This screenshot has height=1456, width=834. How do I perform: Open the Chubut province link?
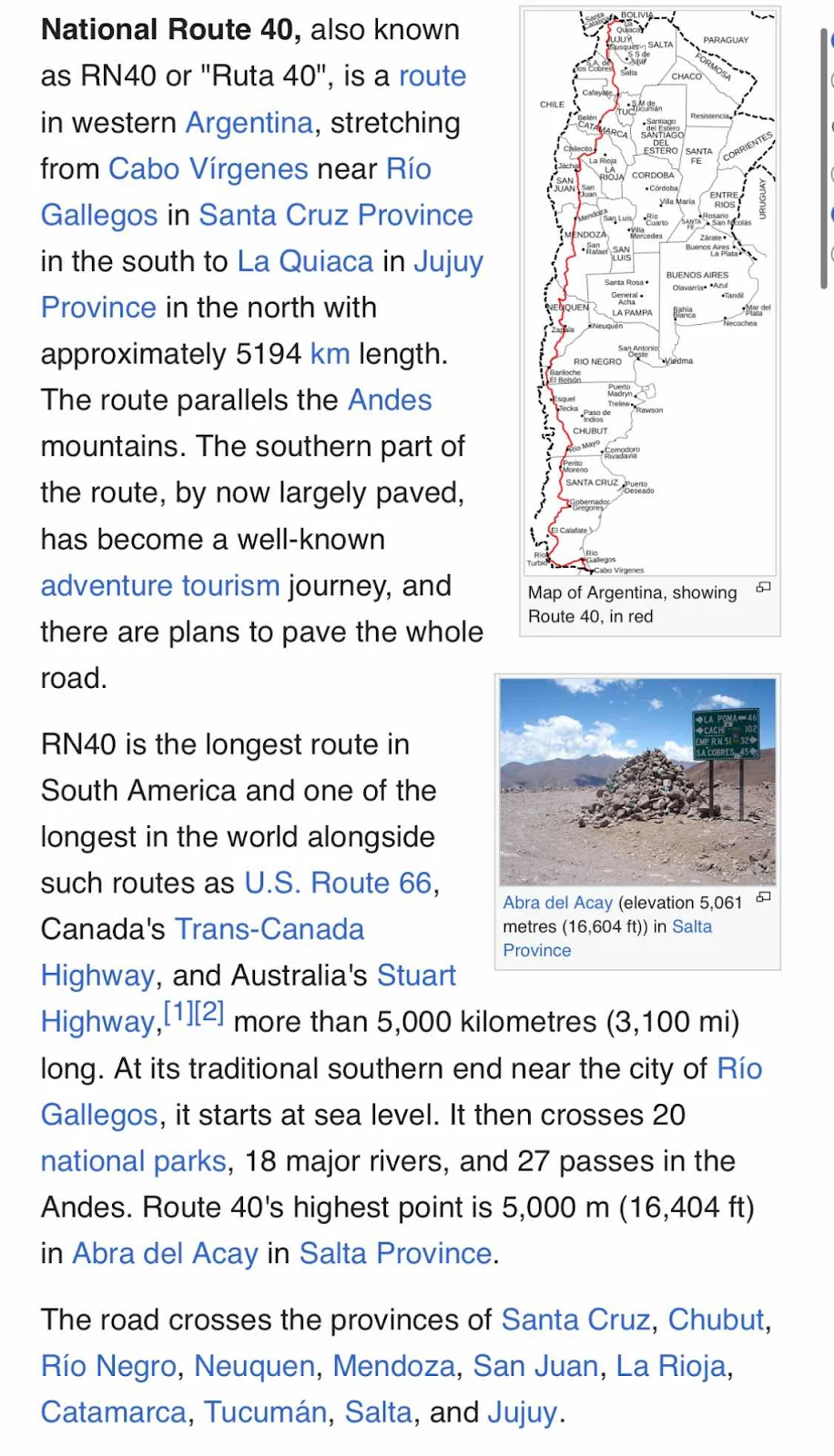point(716,1320)
